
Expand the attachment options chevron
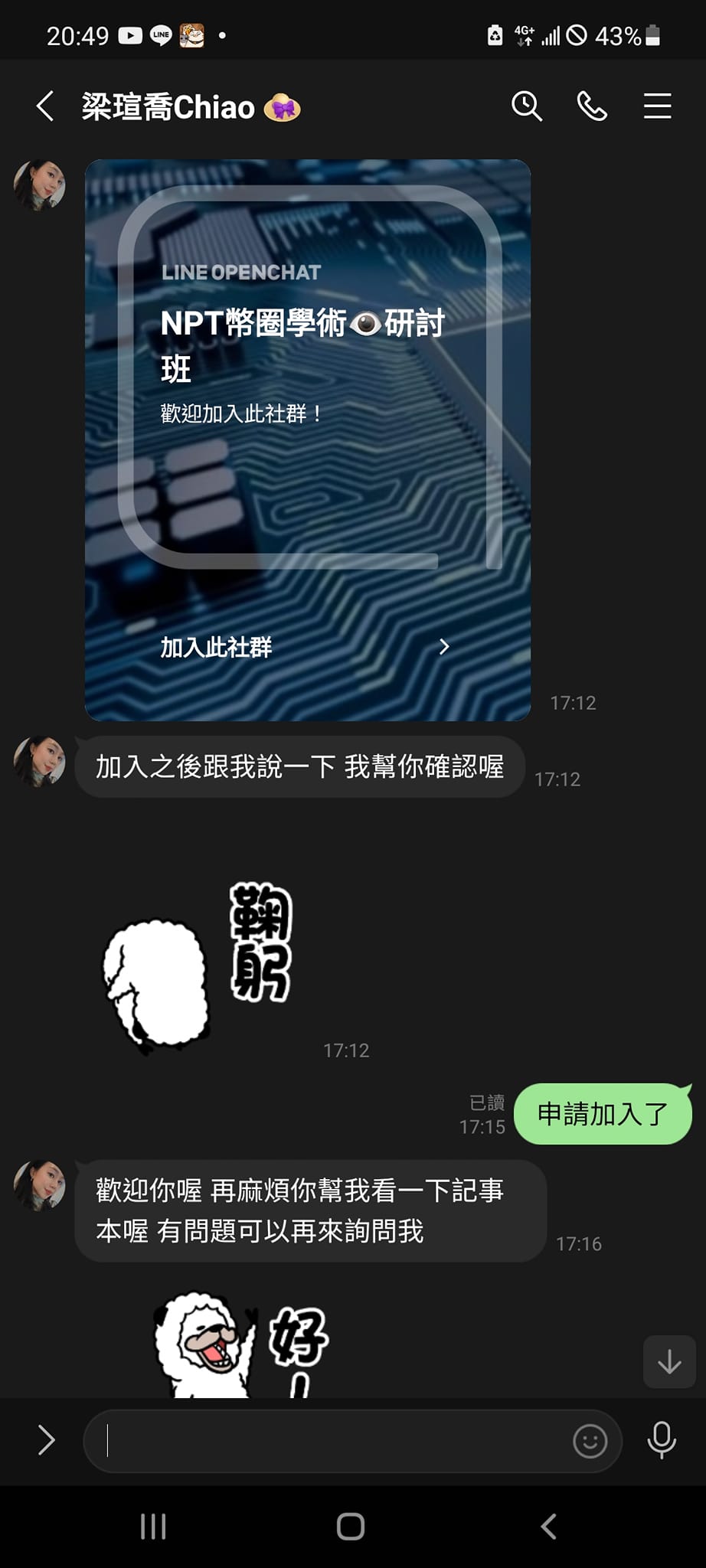click(x=47, y=1440)
